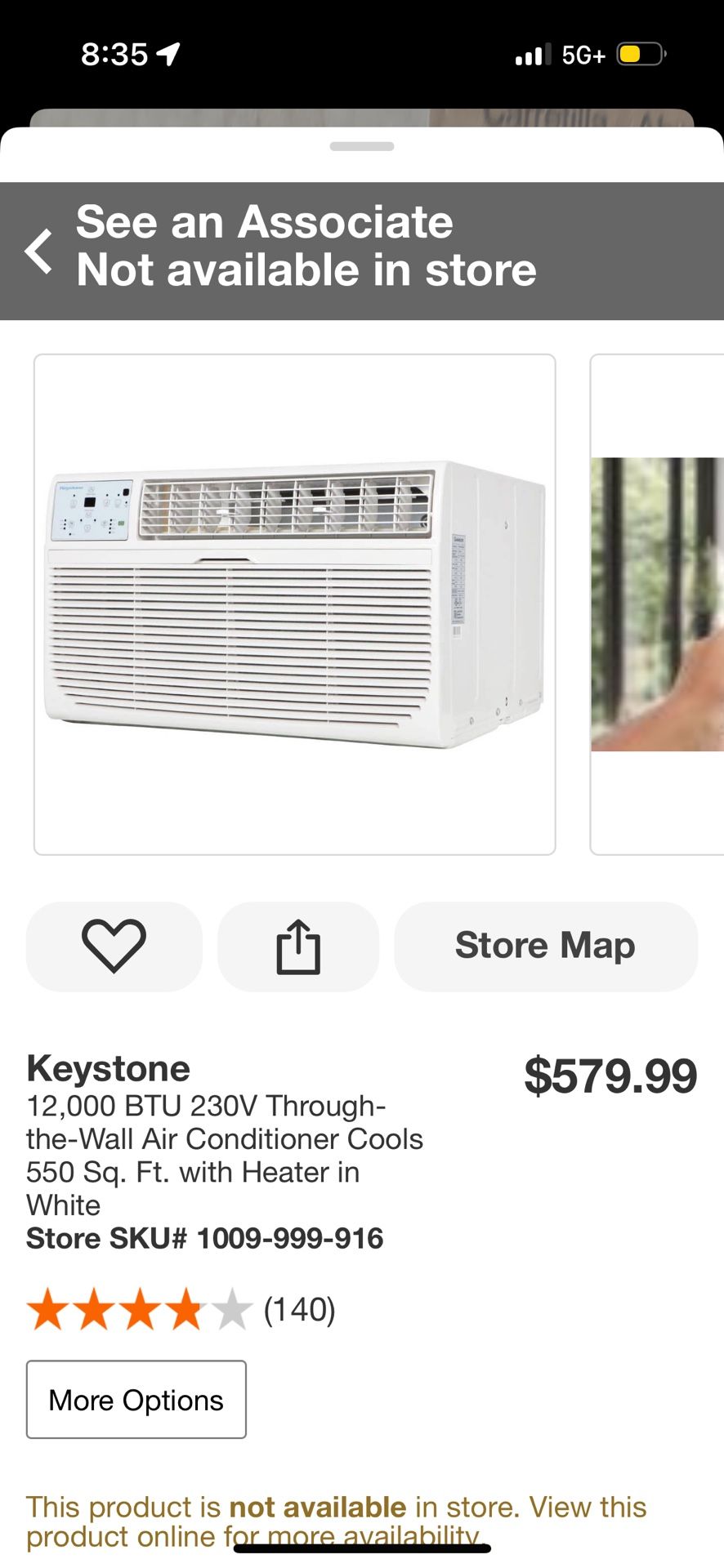
Task: Tap the battery indicator
Action: point(640,54)
